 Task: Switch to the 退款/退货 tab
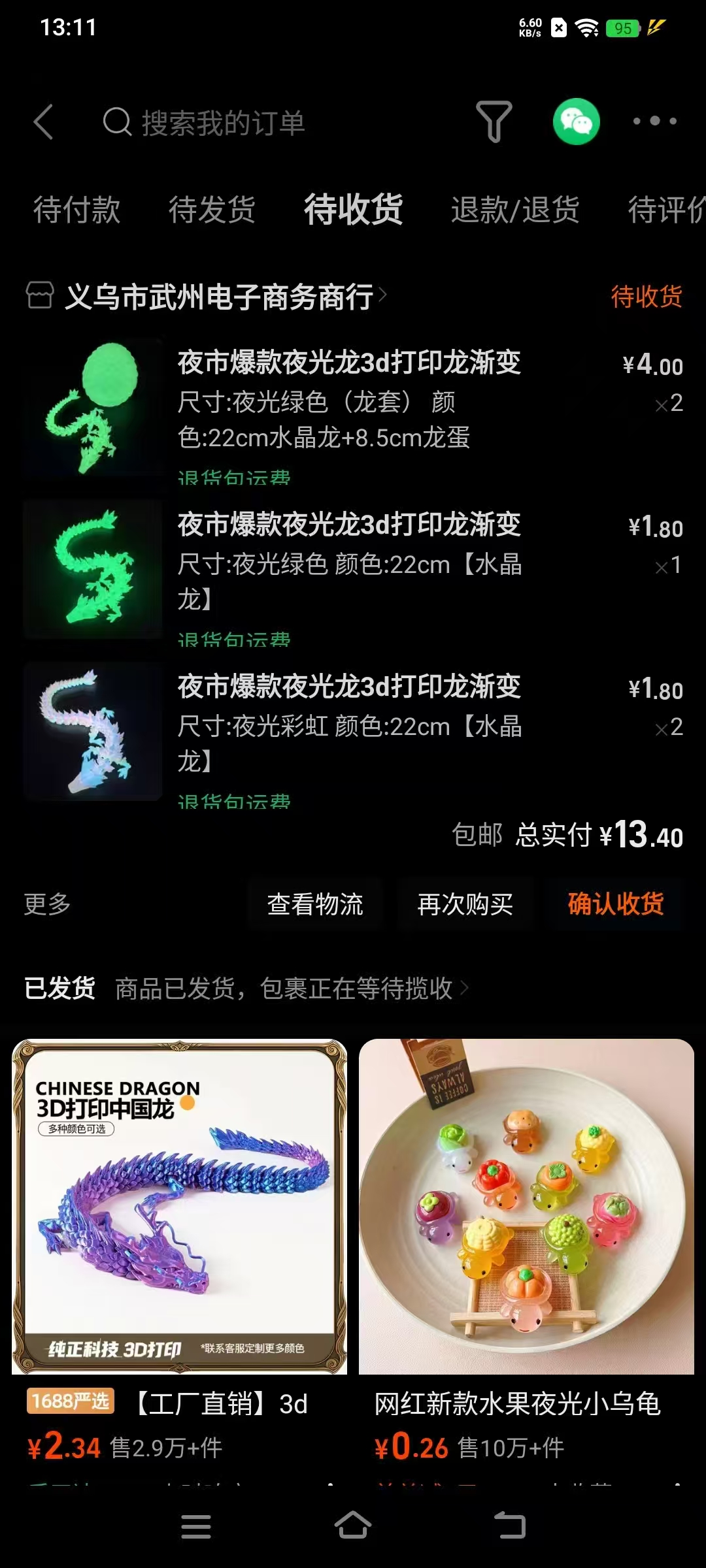coord(515,210)
